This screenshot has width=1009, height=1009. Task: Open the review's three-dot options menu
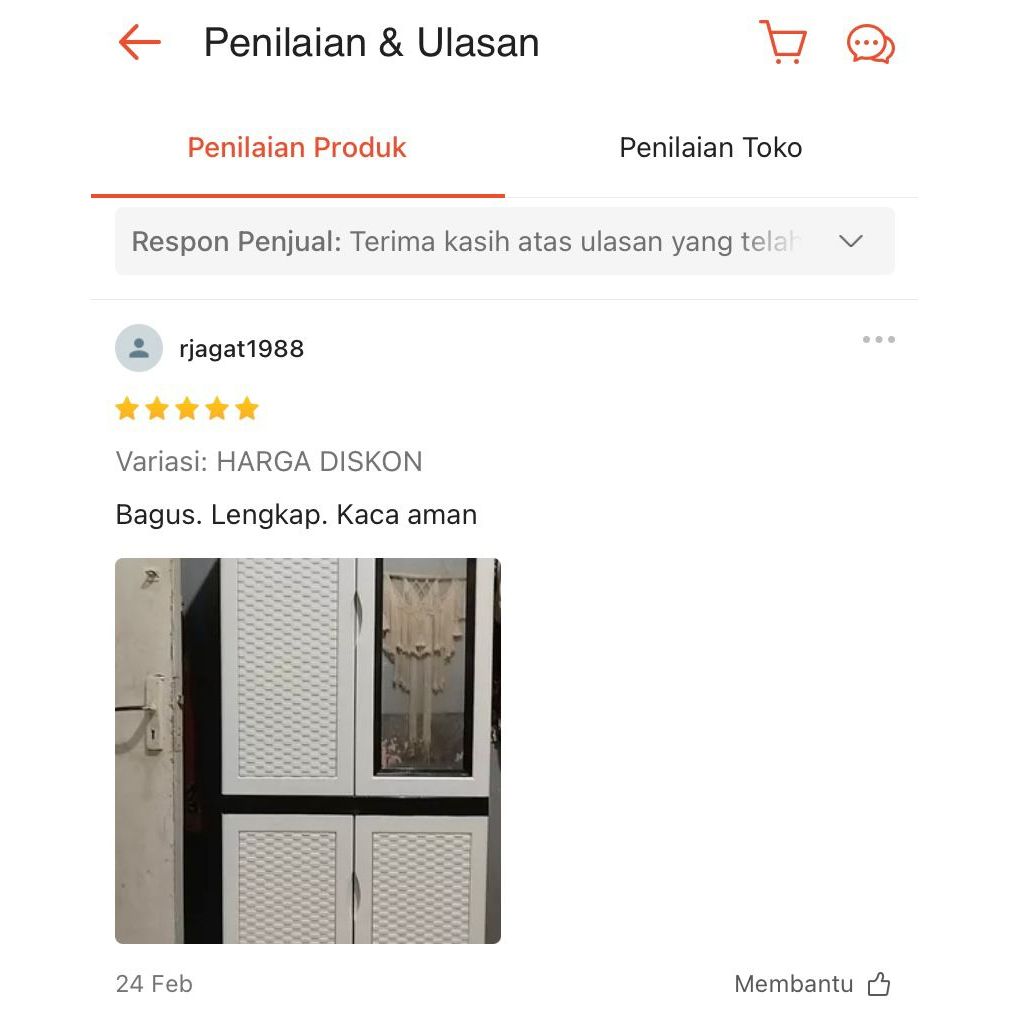(x=878, y=340)
